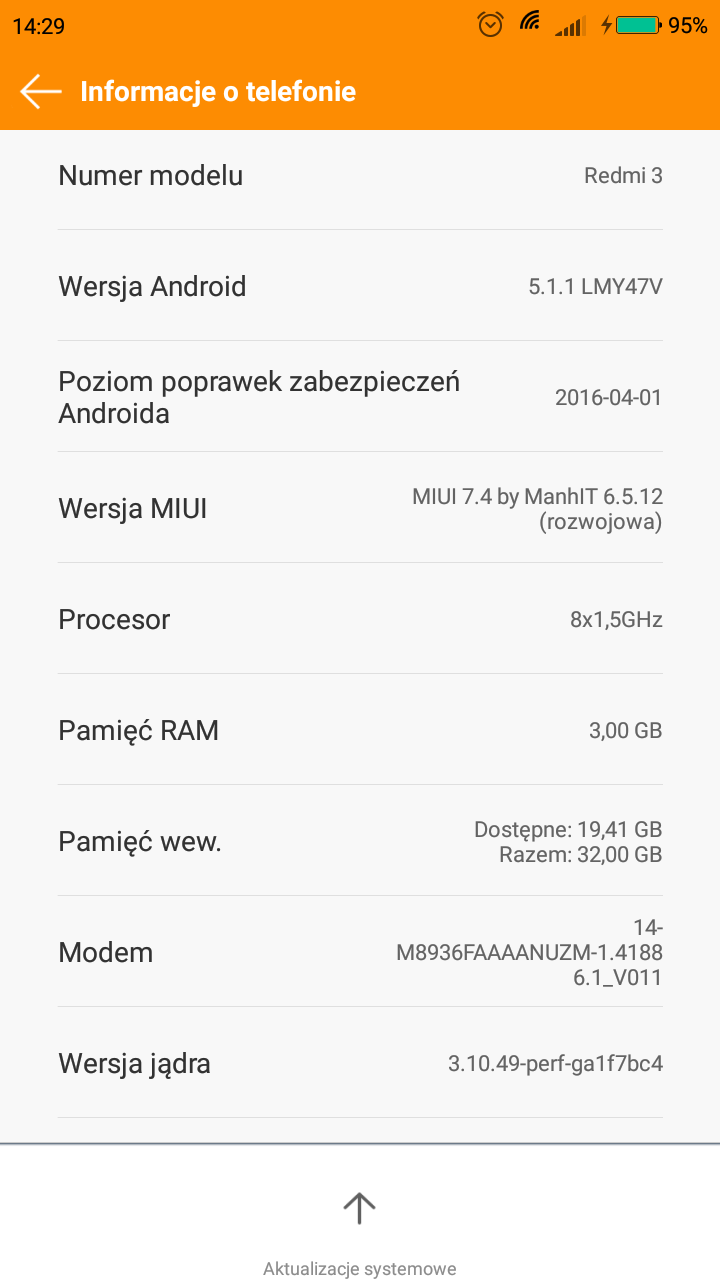The image size is (720, 1280).
Task: Tap the Wersja jądra row
Action: (360, 1063)
